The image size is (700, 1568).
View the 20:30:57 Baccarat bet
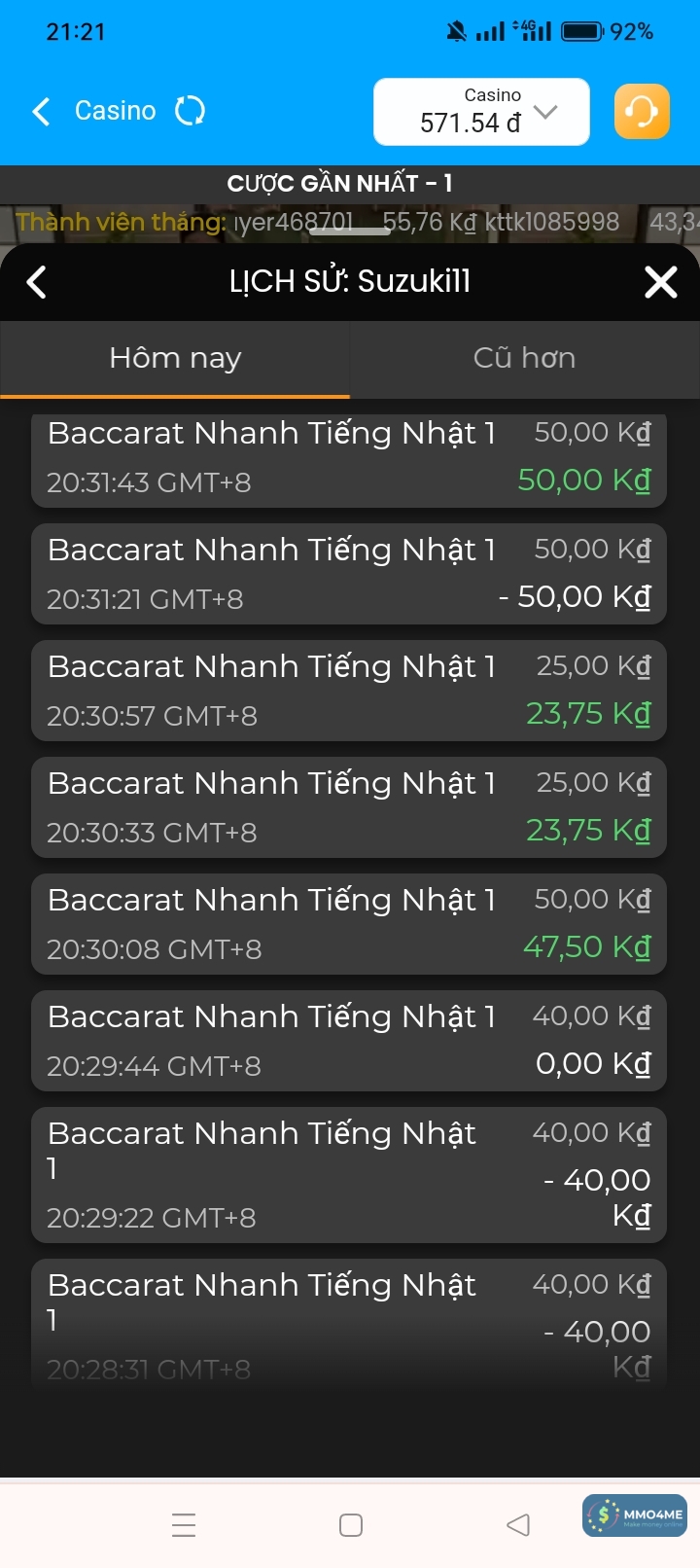click(349, 691)
